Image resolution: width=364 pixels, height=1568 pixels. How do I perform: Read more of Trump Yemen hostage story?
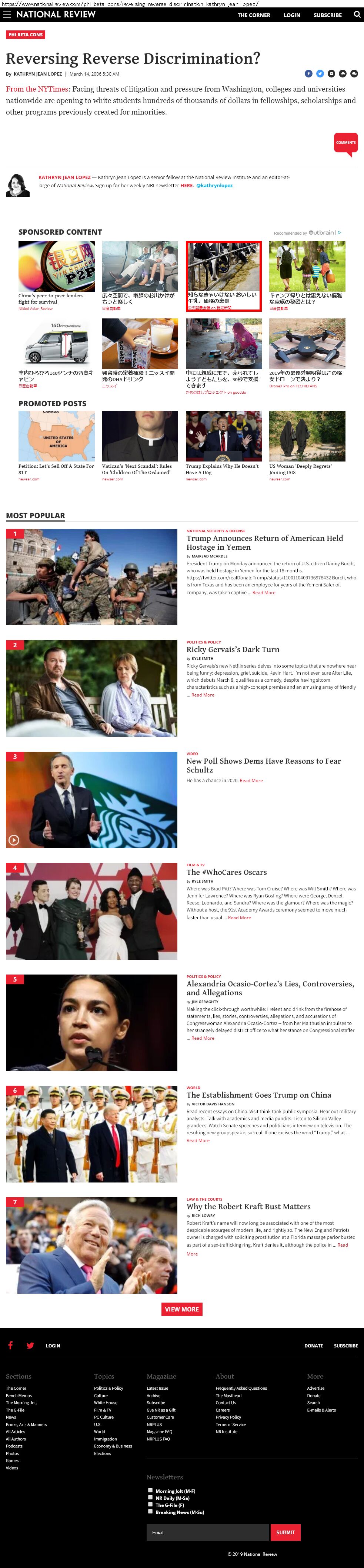click(x=264, y=592)
